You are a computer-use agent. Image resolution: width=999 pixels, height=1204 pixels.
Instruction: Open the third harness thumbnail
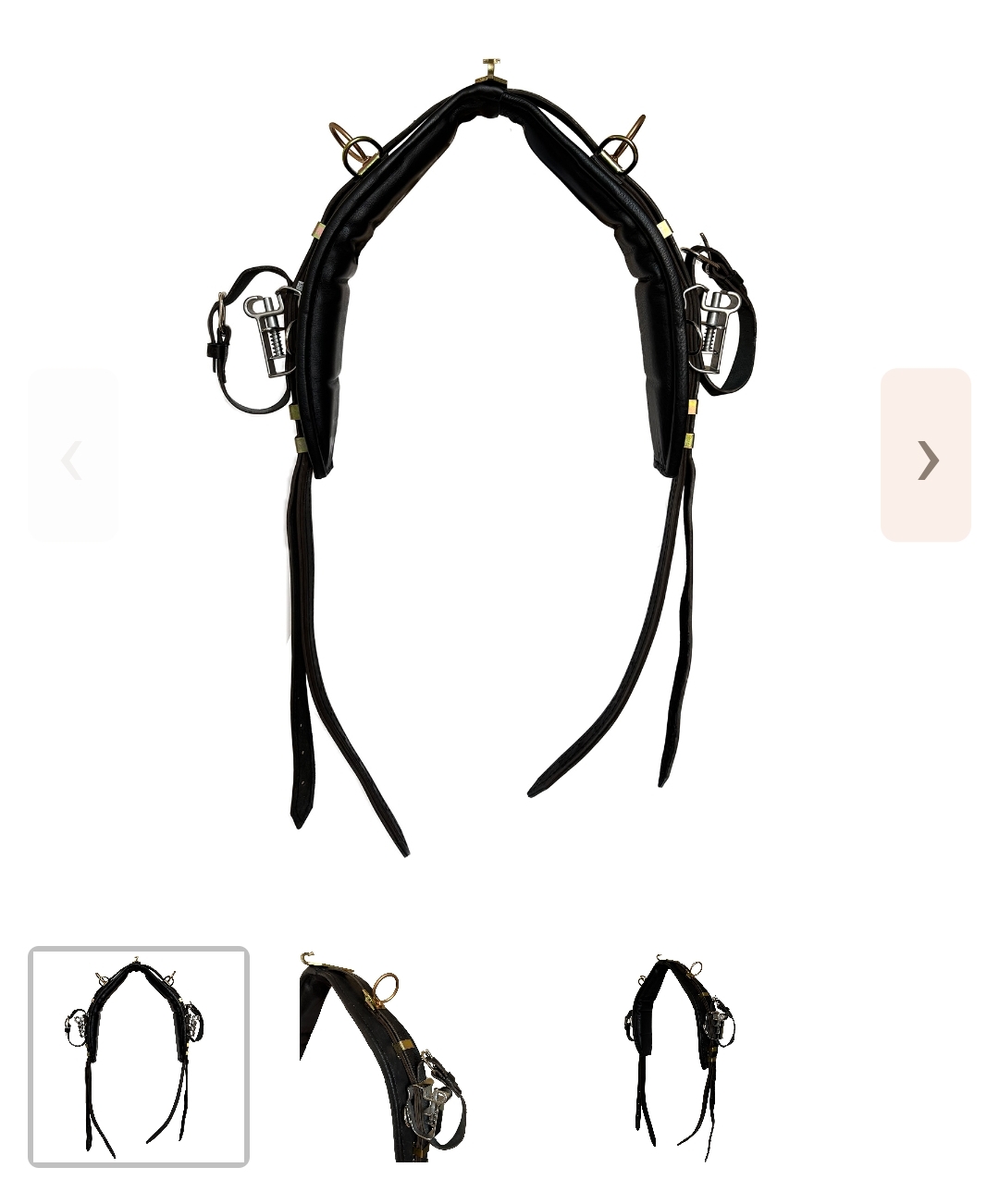coord(682,1057)
